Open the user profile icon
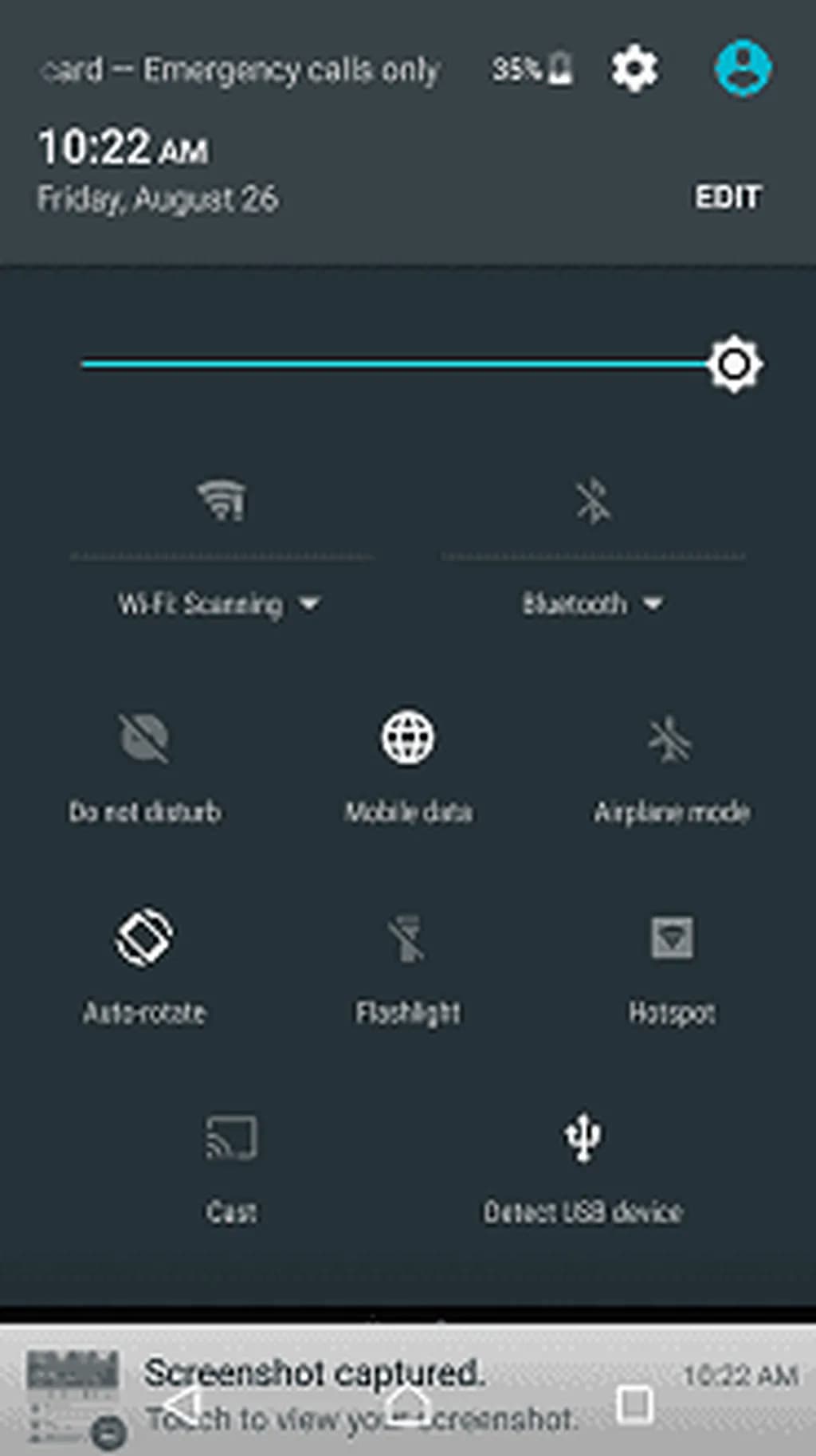 (x=743, y=69)
